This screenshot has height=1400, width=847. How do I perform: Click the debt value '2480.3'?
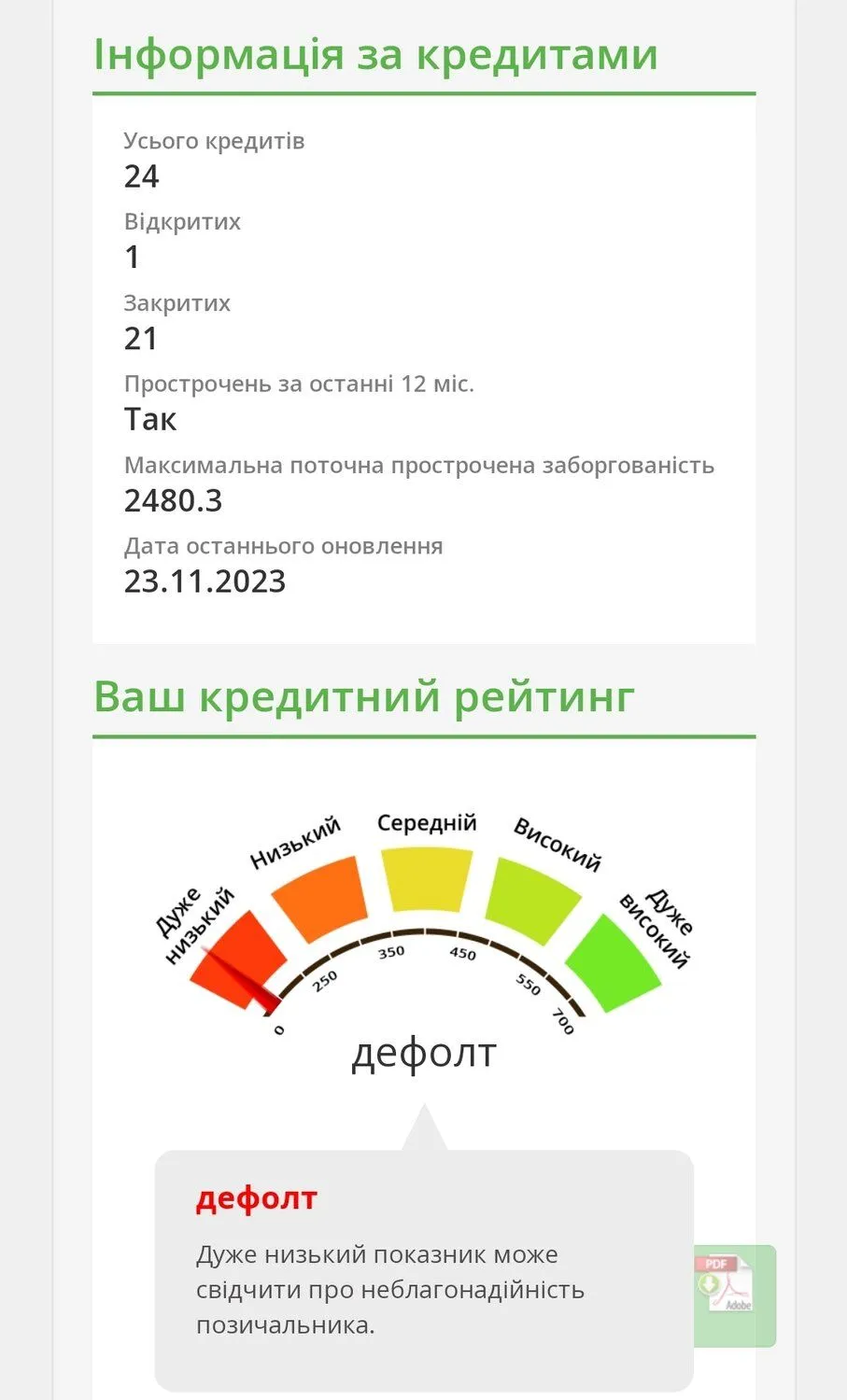tap(174, 501)
